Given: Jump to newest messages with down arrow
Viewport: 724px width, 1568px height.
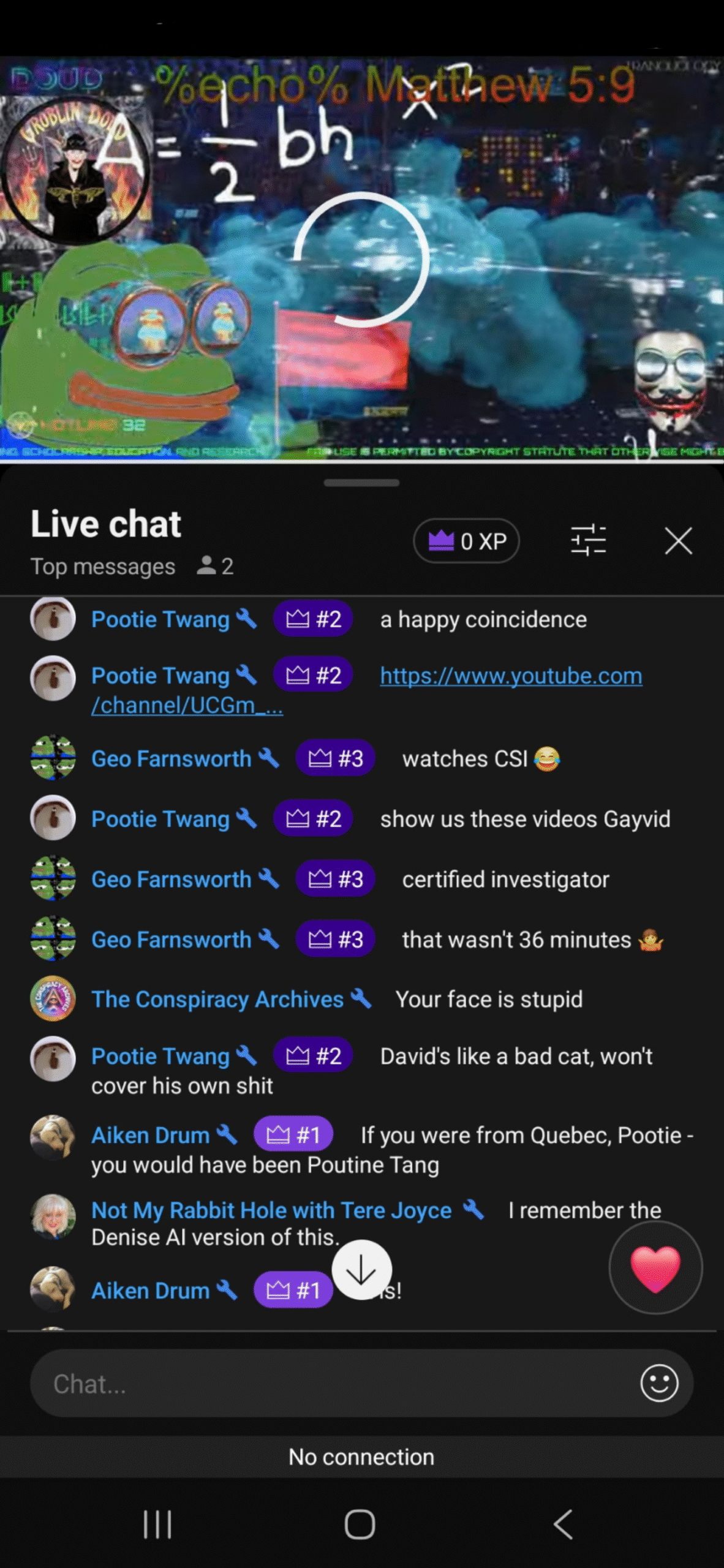Looking at the screenshot, I should coord(361,1270).
